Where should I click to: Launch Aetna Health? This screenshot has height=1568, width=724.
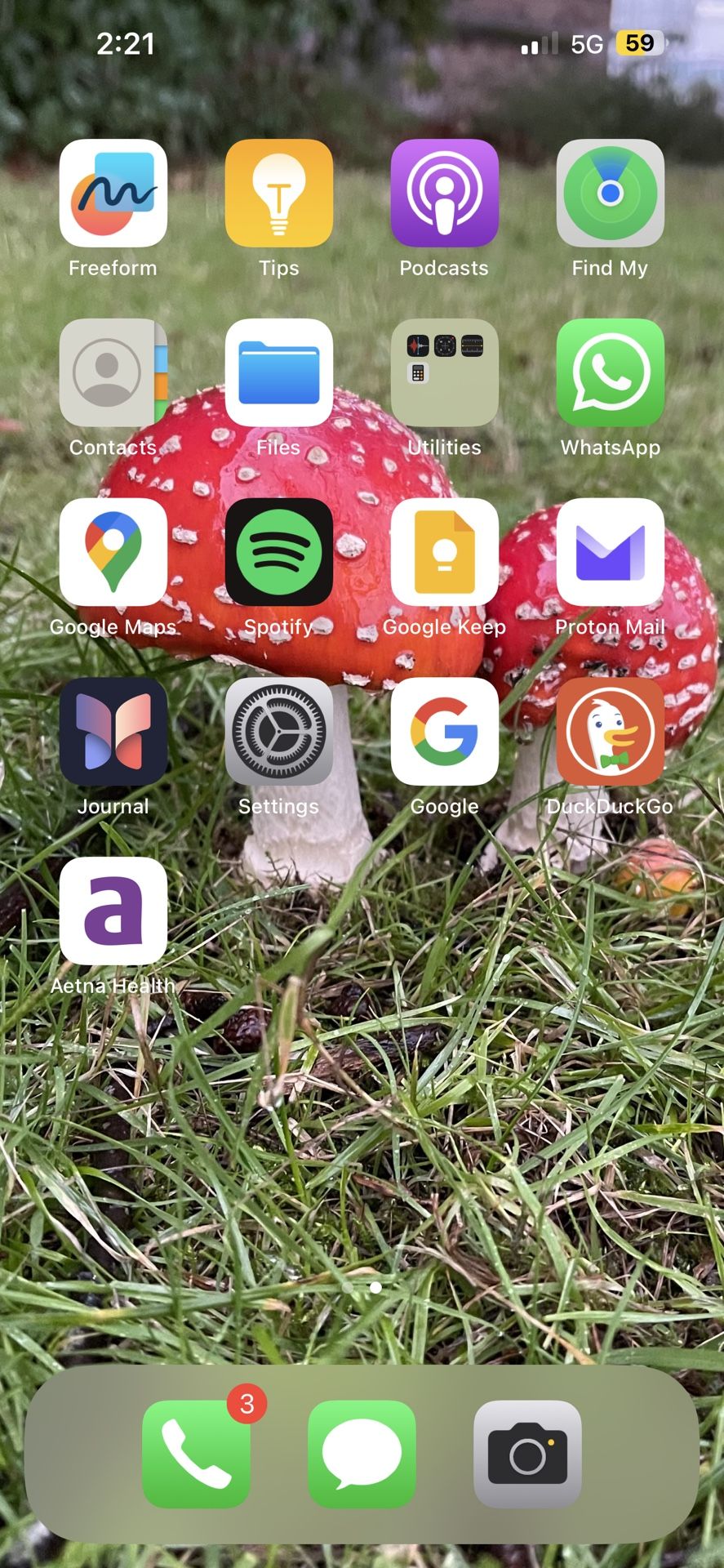pyautogui.click(x=113, y=911)
